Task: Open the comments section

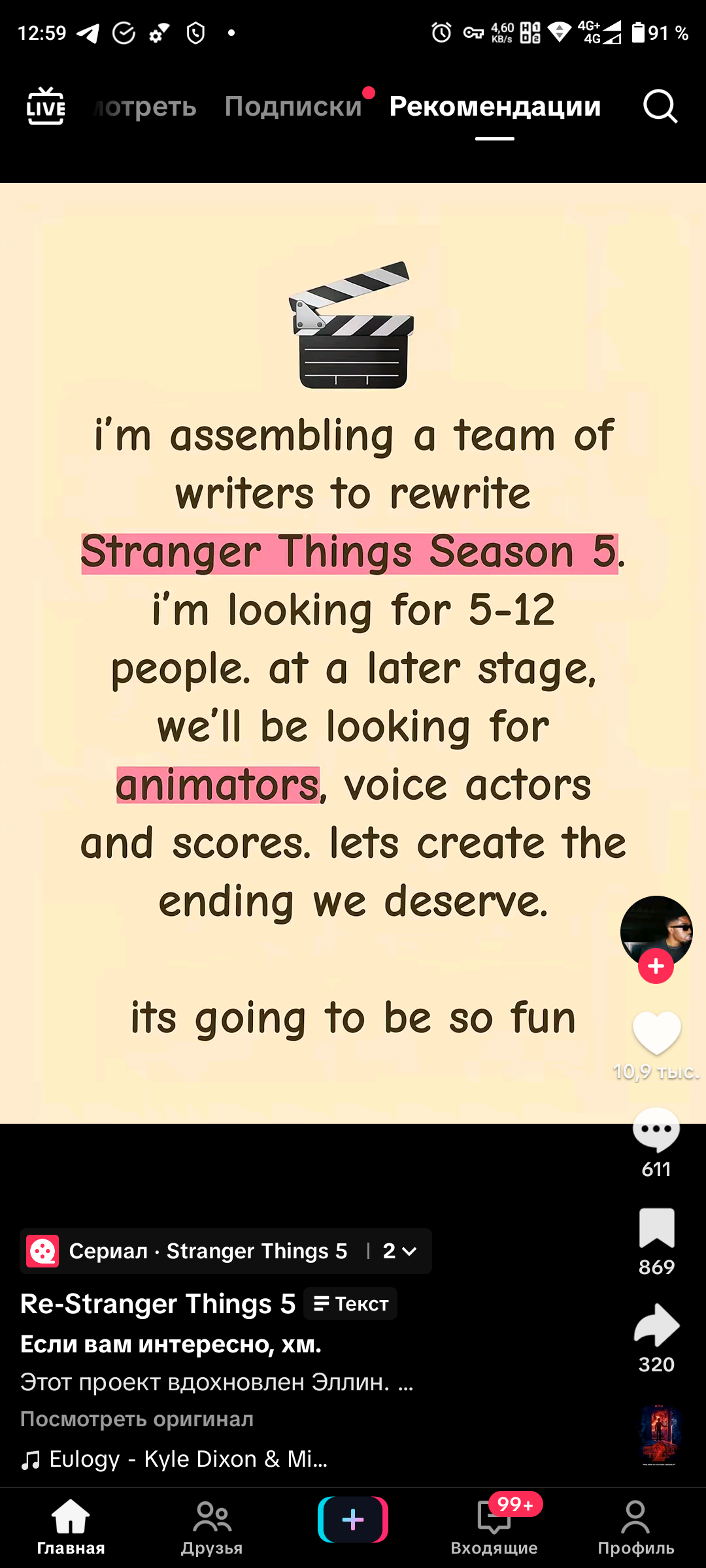Action: 656,1130
